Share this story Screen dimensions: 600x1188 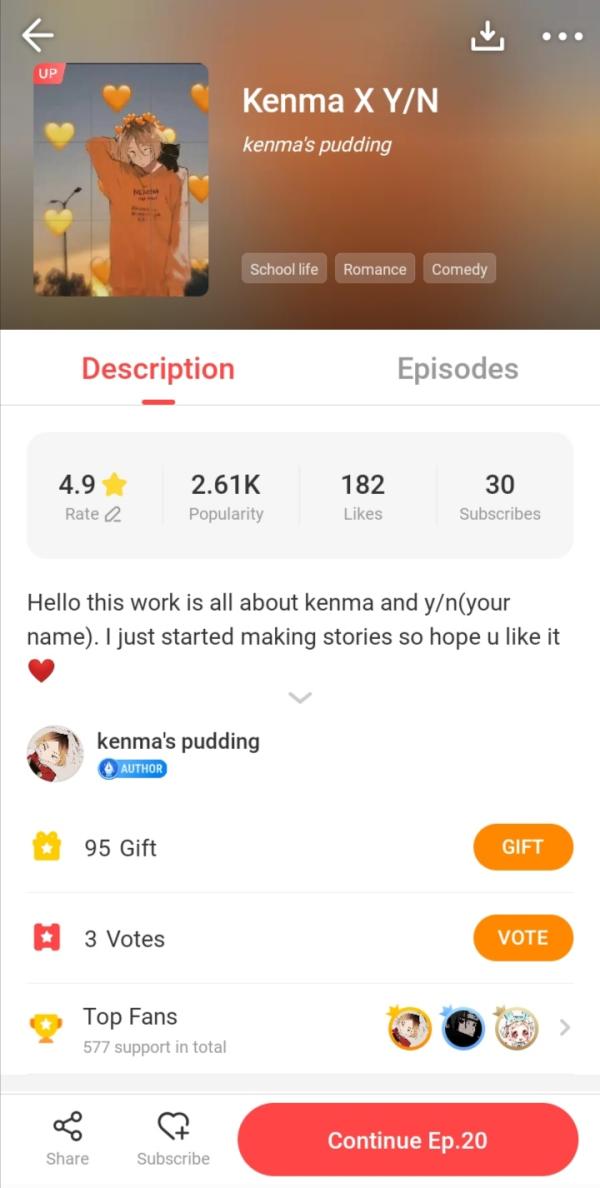67,1139
